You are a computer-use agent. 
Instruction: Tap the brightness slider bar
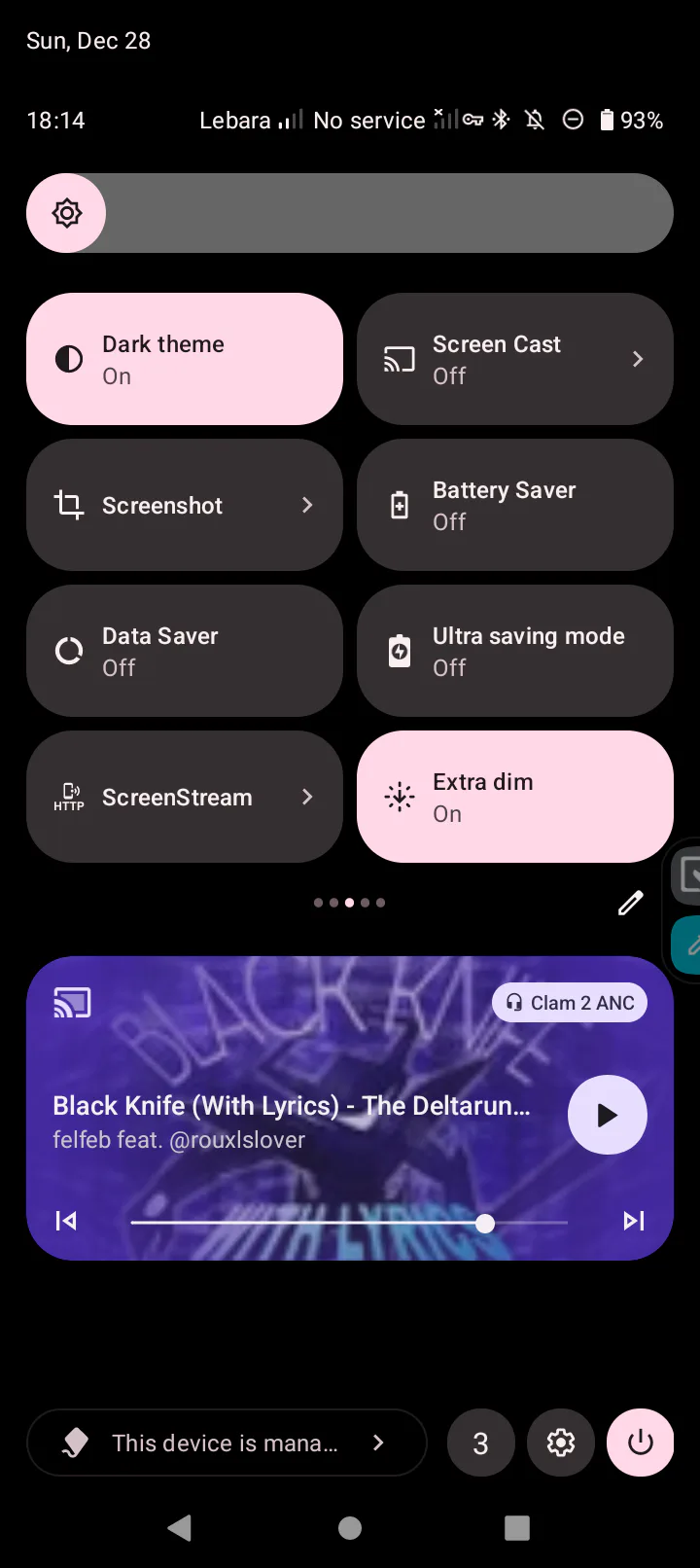click(x=389, y=213)
